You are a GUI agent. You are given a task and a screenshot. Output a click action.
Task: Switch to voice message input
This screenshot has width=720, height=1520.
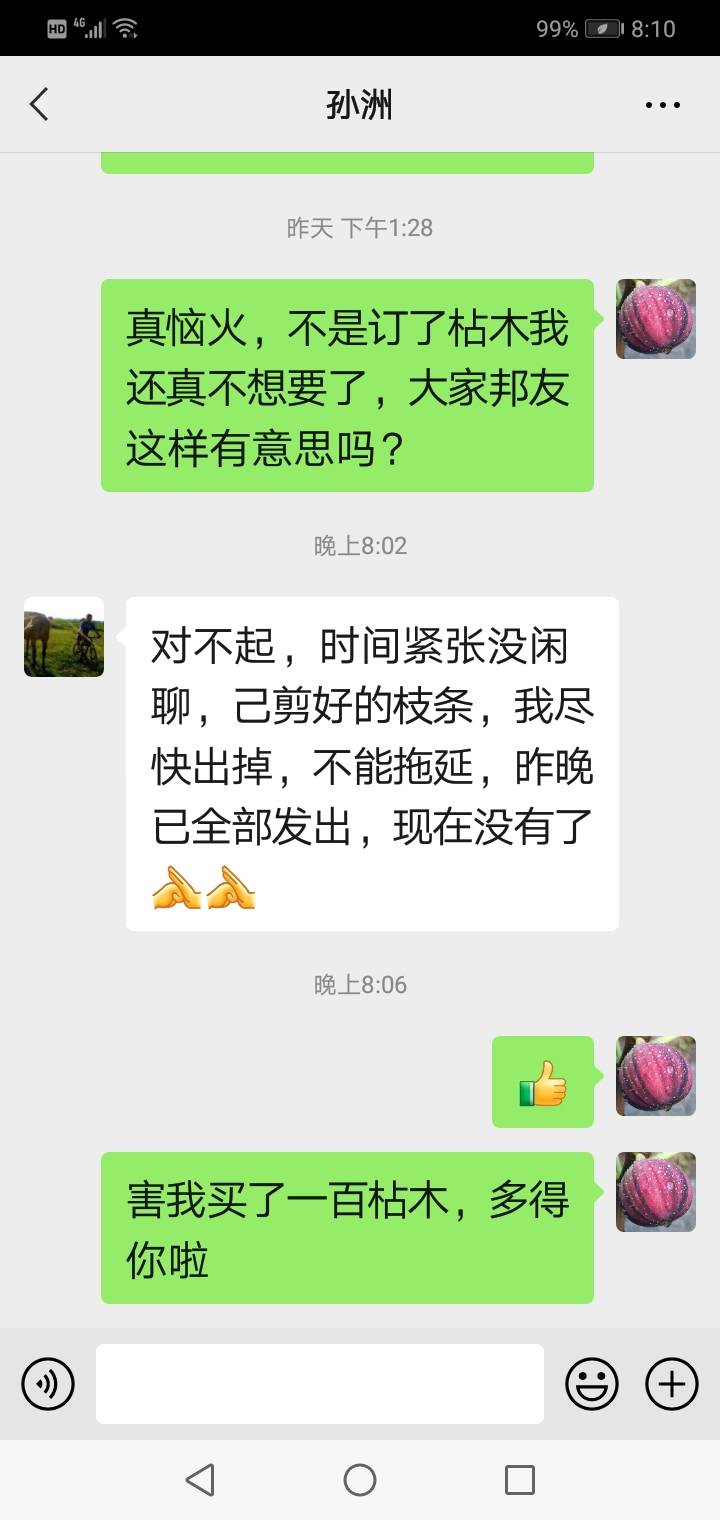[48, 1384]
